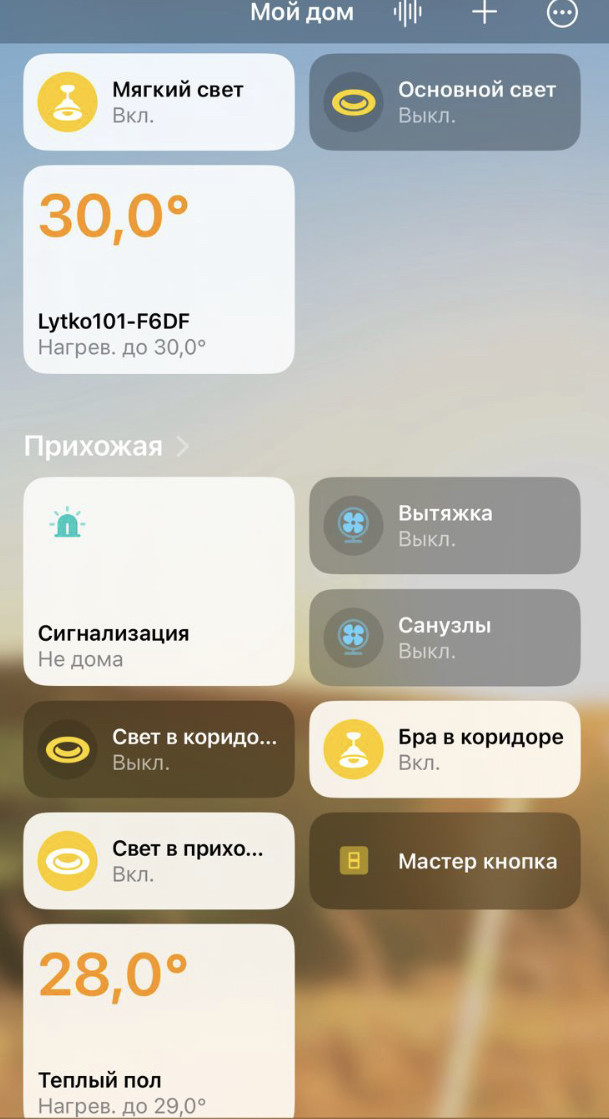The height and width of the screenshot is (1119, 609).
Task: Open the more options menu
Action: click(562, 13)
